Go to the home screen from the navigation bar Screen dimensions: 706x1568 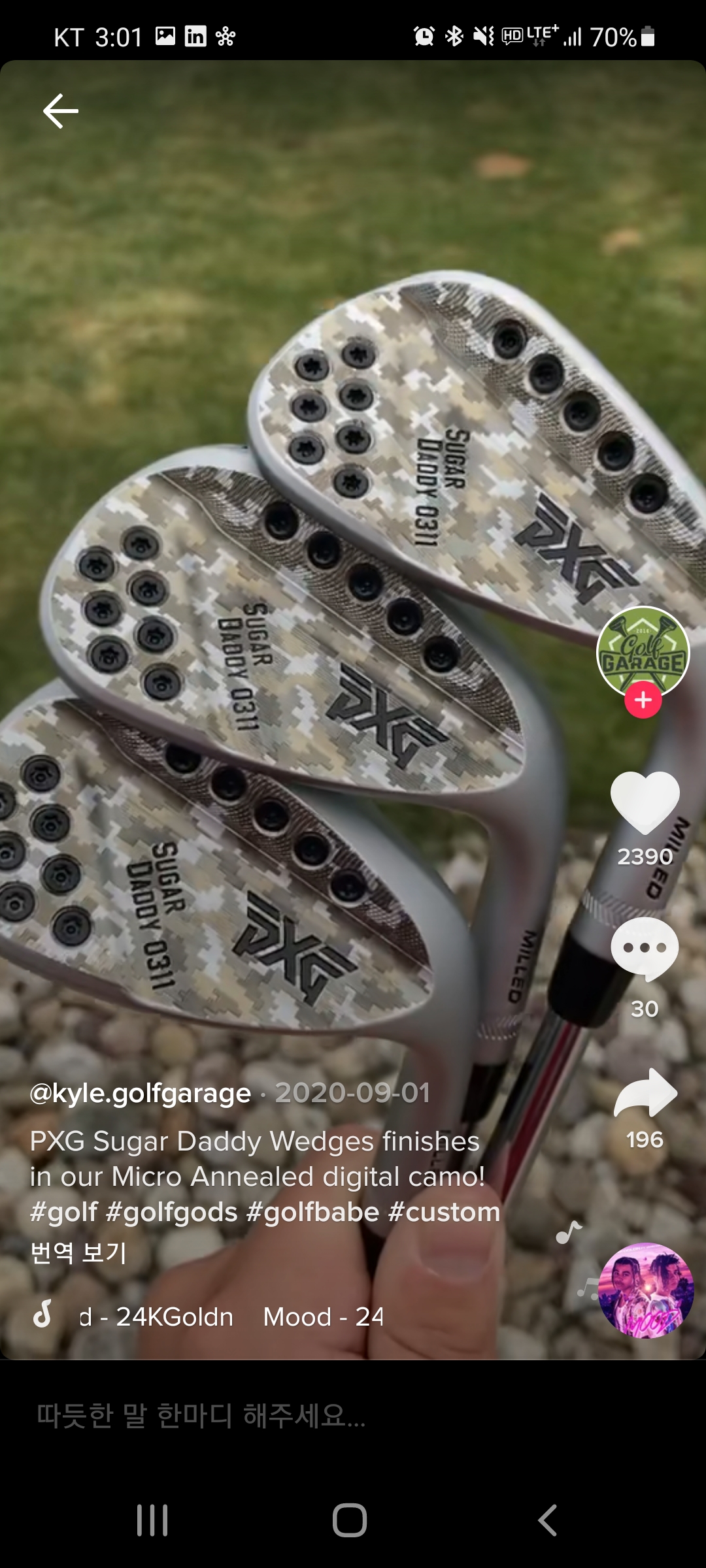[x=350, y=1520]
